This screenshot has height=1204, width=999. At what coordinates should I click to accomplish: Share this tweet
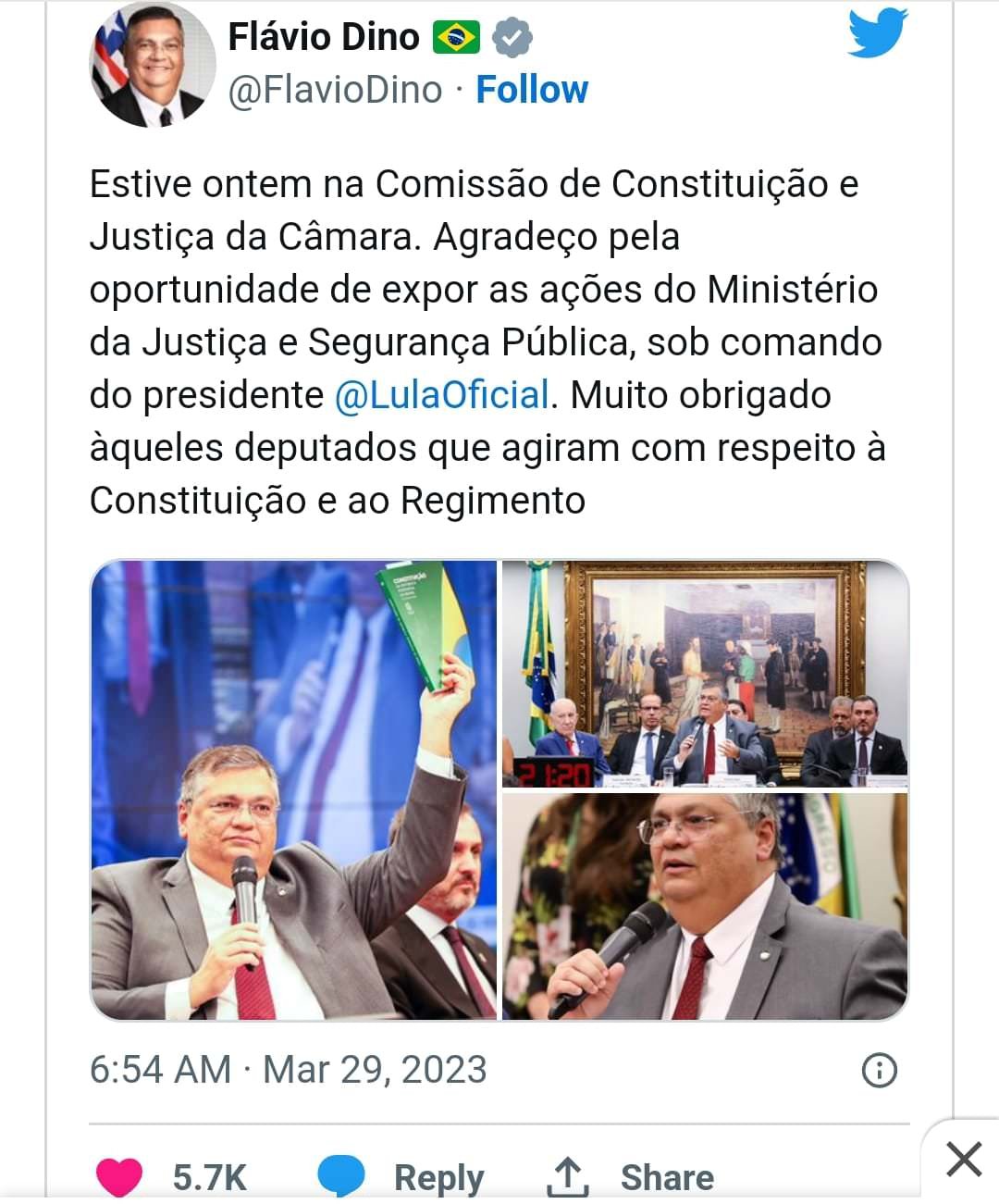[631, 1177]
